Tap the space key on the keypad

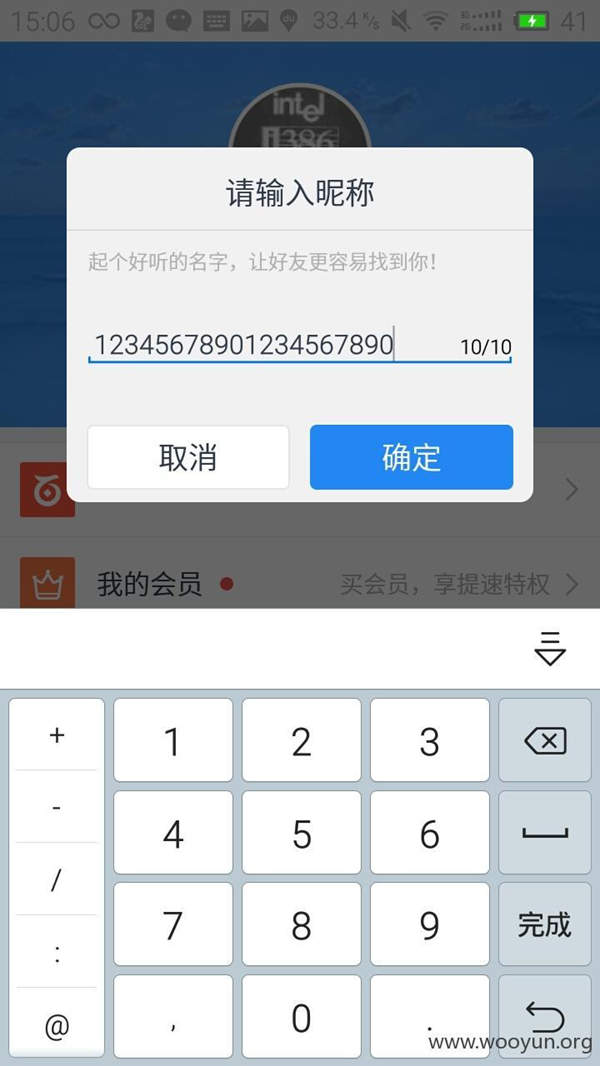545,833
